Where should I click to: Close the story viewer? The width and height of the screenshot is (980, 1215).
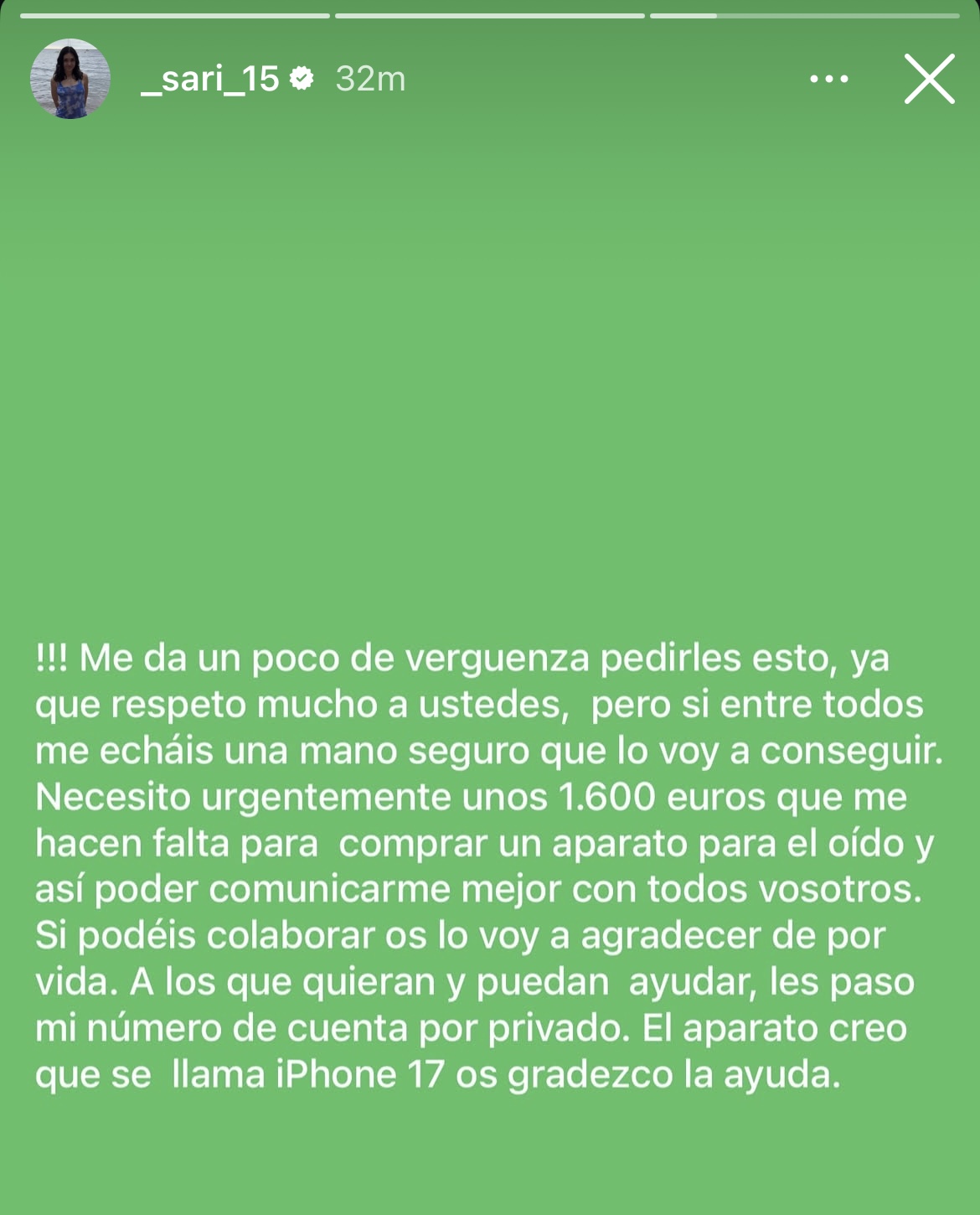(929, 79)
